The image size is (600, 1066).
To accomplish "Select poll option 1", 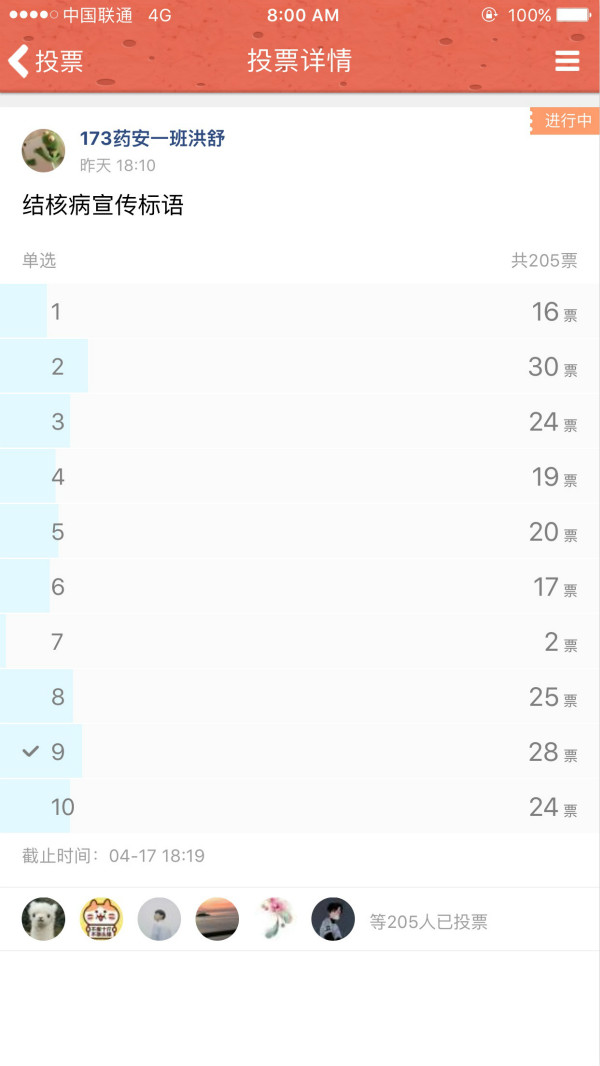I will 300,311.
